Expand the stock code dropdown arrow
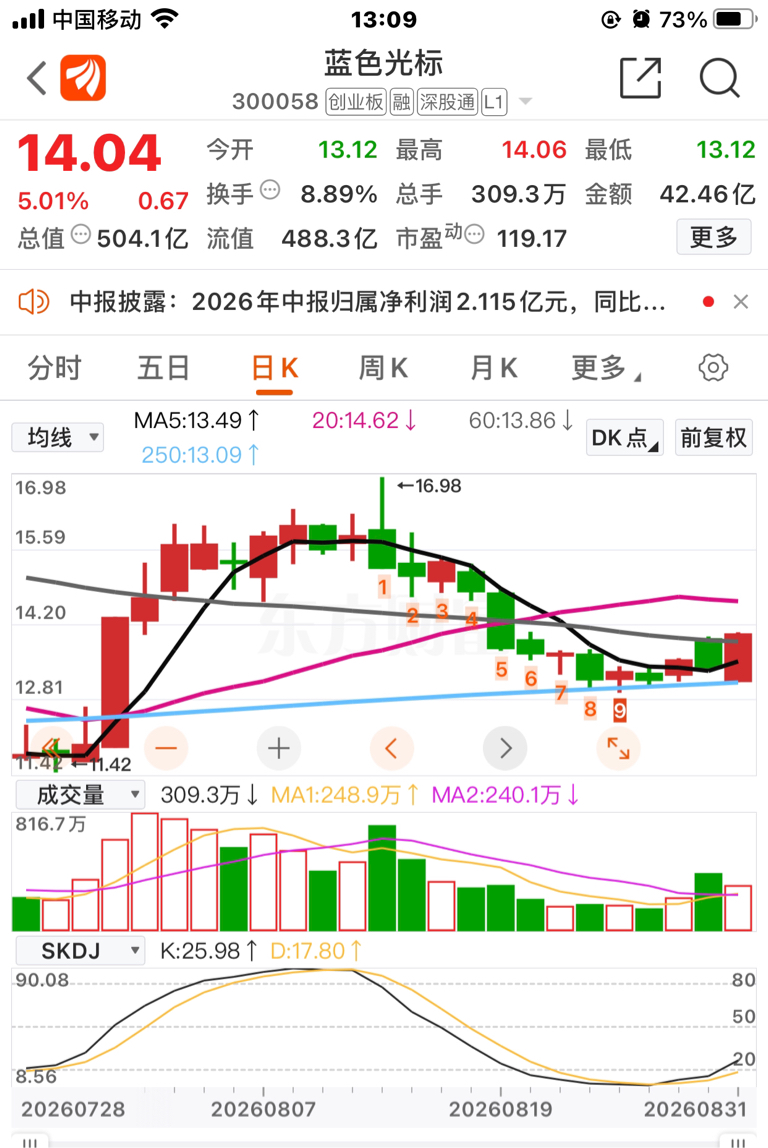 pos(525,102)
